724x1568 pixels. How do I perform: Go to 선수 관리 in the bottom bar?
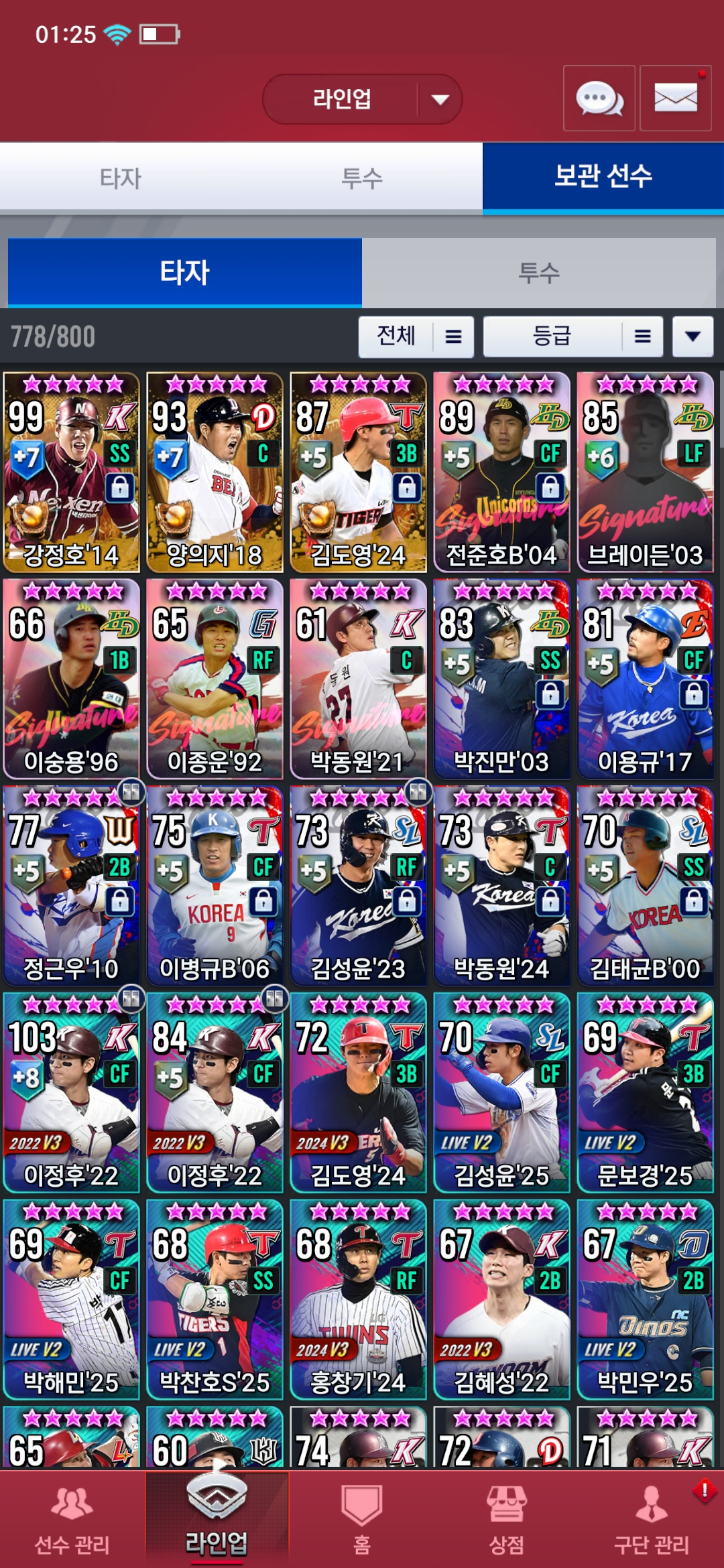coord(72,1520)
